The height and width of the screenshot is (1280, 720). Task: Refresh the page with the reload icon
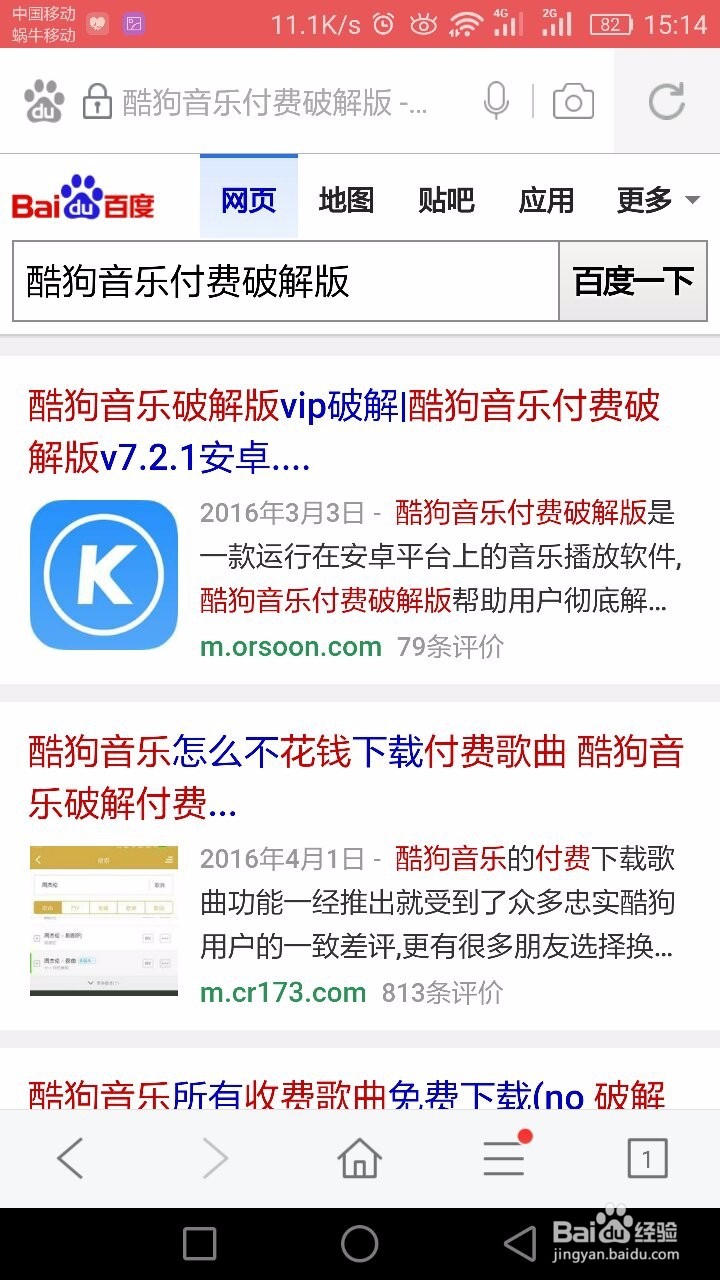tap(668, 100)
